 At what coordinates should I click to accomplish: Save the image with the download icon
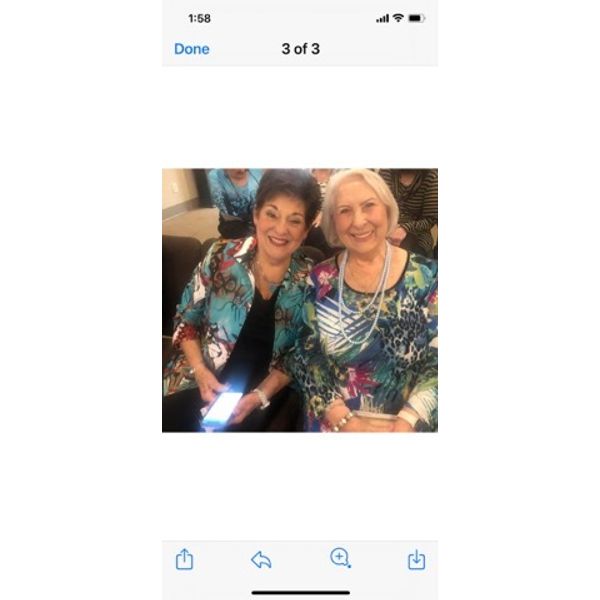pos(416,560)
